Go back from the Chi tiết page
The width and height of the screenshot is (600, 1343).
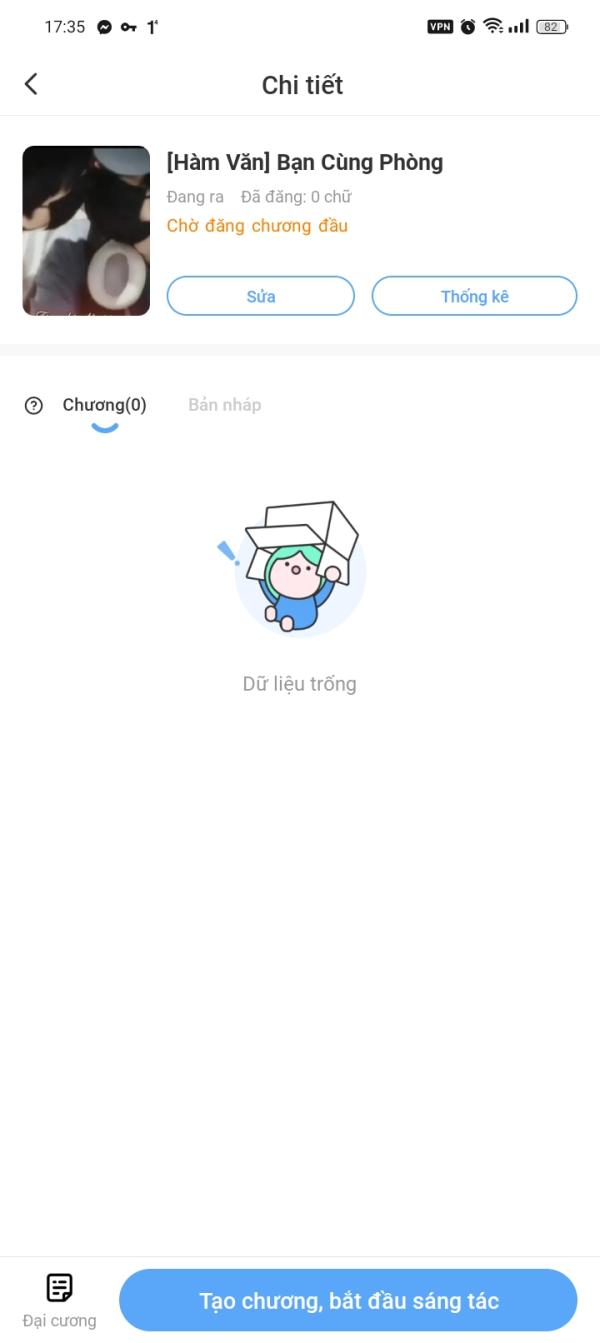pyautogui.click(x=31, y=84)
